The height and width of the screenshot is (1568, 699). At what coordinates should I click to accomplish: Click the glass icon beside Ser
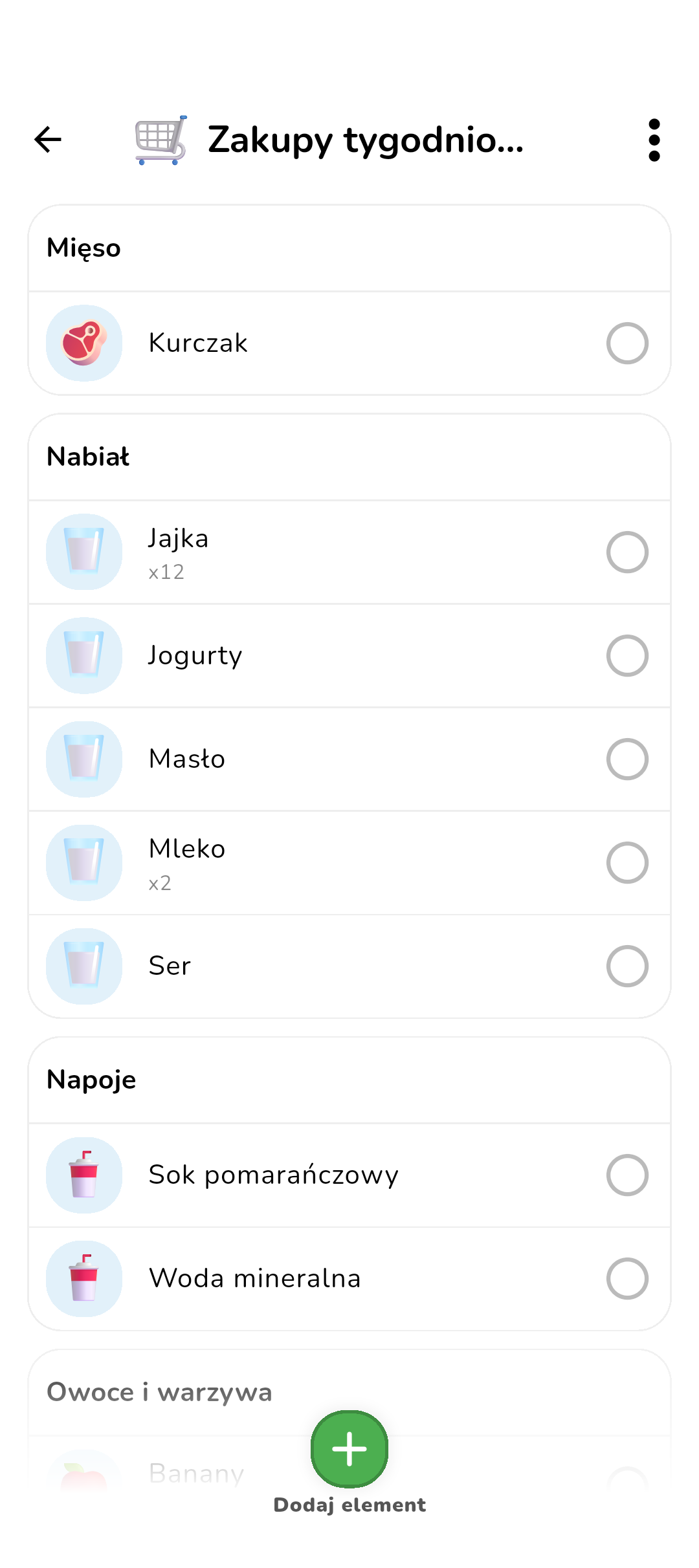84,966
